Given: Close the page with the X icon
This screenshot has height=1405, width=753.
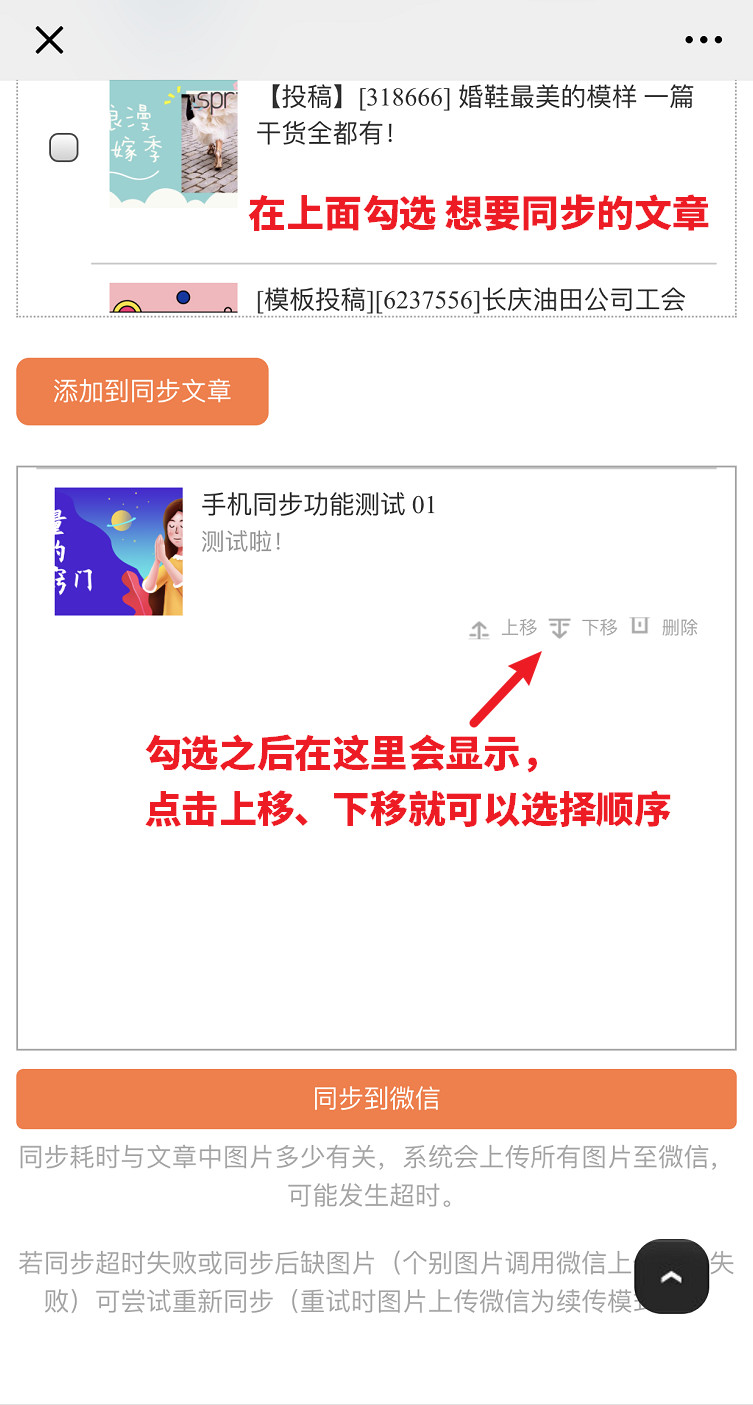Looking at the screenshot, I should coord(49,40).
